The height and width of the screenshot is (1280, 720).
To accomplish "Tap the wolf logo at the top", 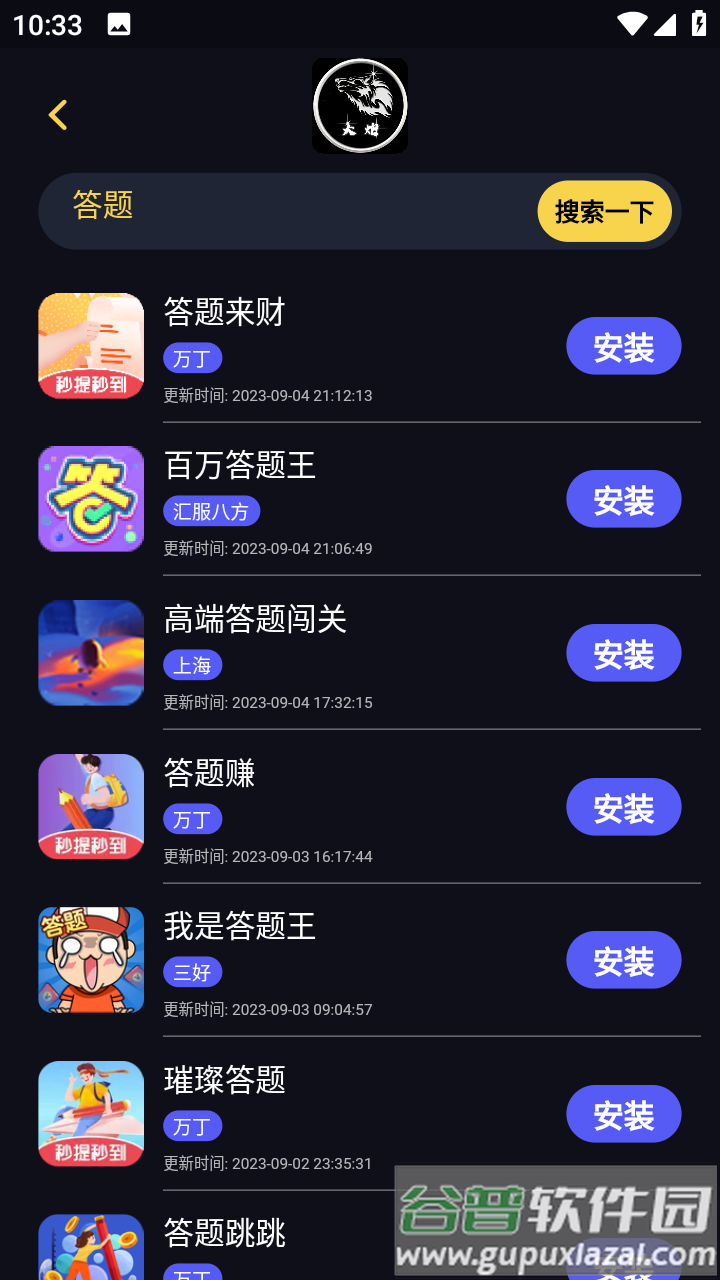I will pos(360,105).
